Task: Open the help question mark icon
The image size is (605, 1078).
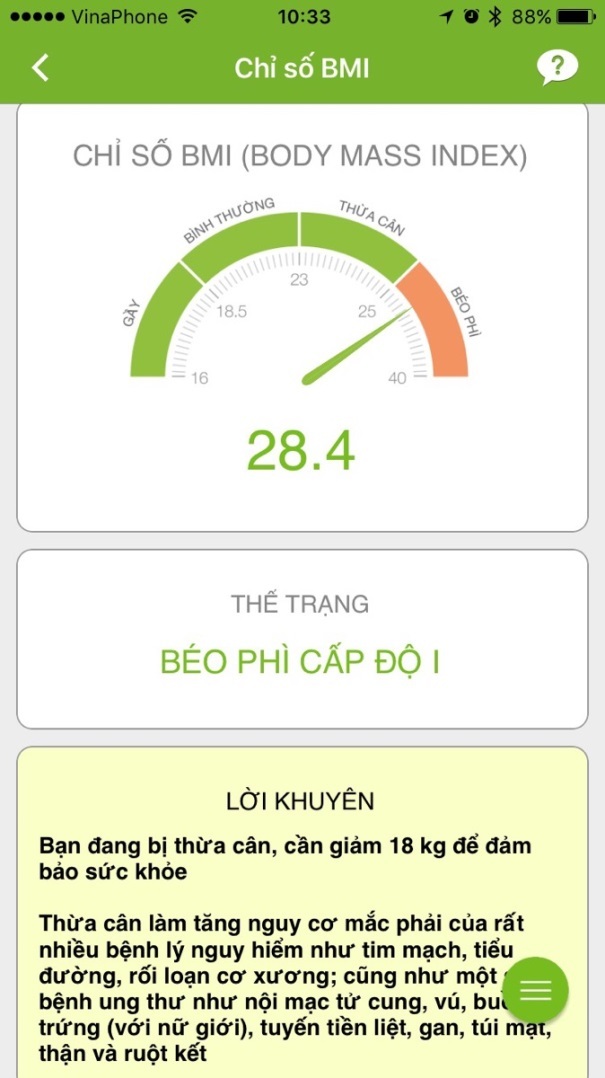Action: pos(557,67)
